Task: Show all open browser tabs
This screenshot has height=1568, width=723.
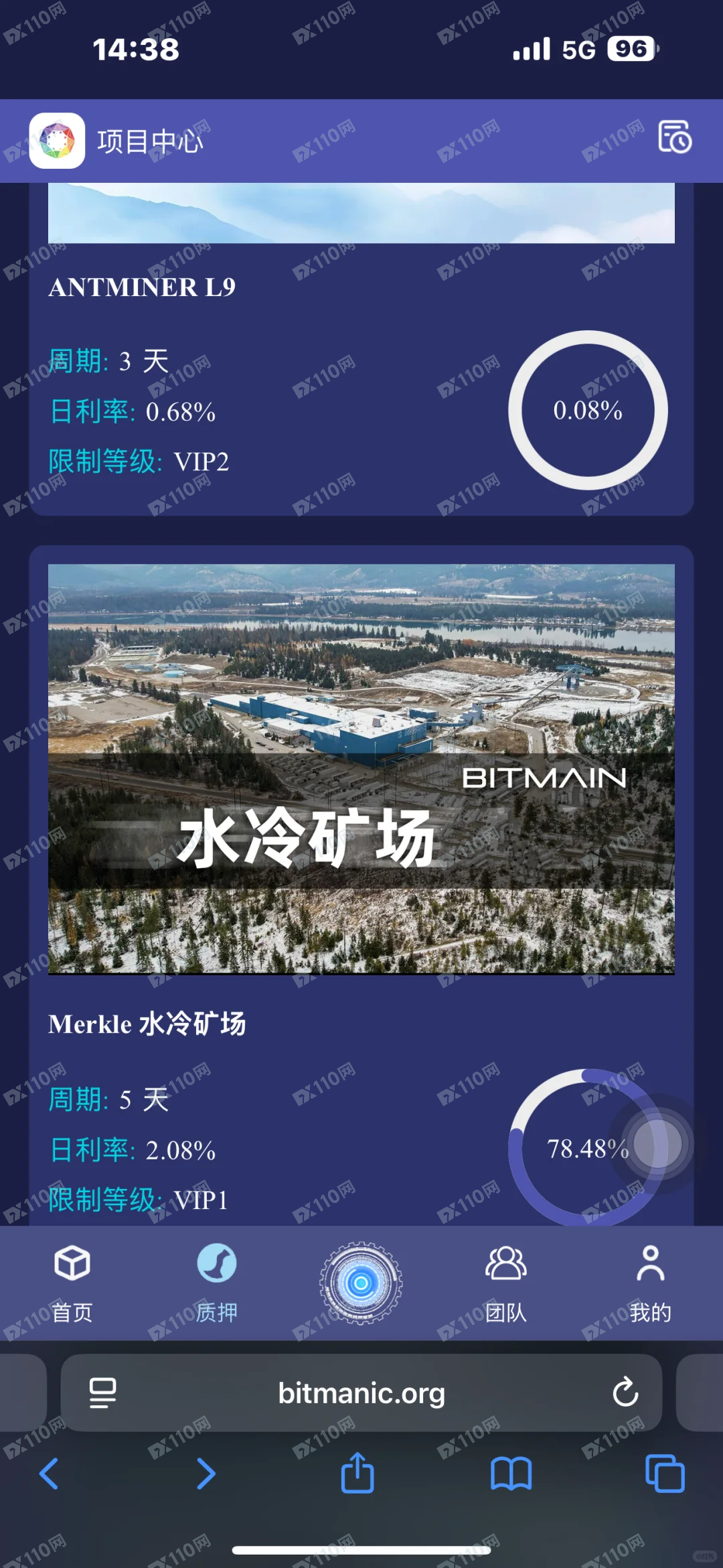Action: click(664, 1474)
